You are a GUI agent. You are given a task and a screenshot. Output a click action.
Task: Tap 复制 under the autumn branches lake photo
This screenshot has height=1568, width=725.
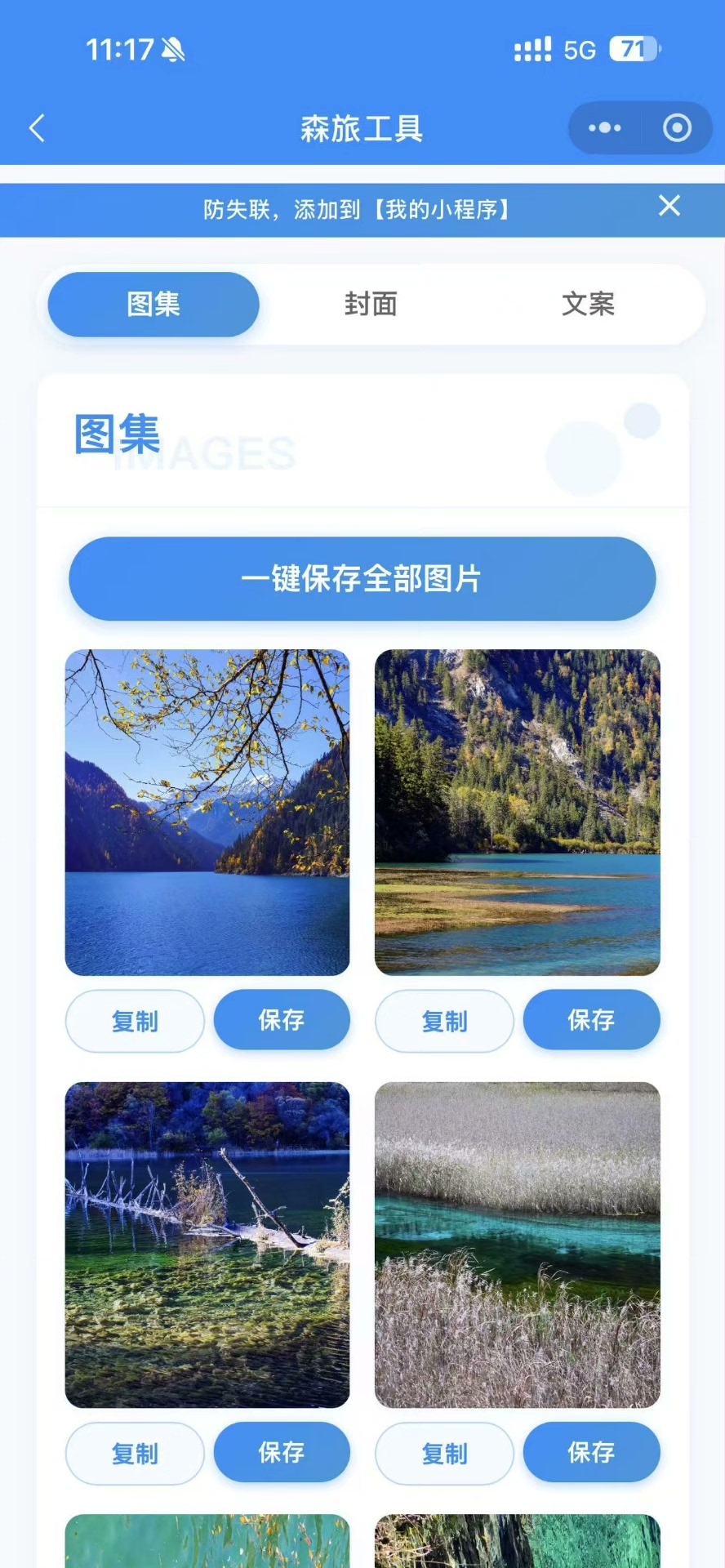pos(135,1021)
